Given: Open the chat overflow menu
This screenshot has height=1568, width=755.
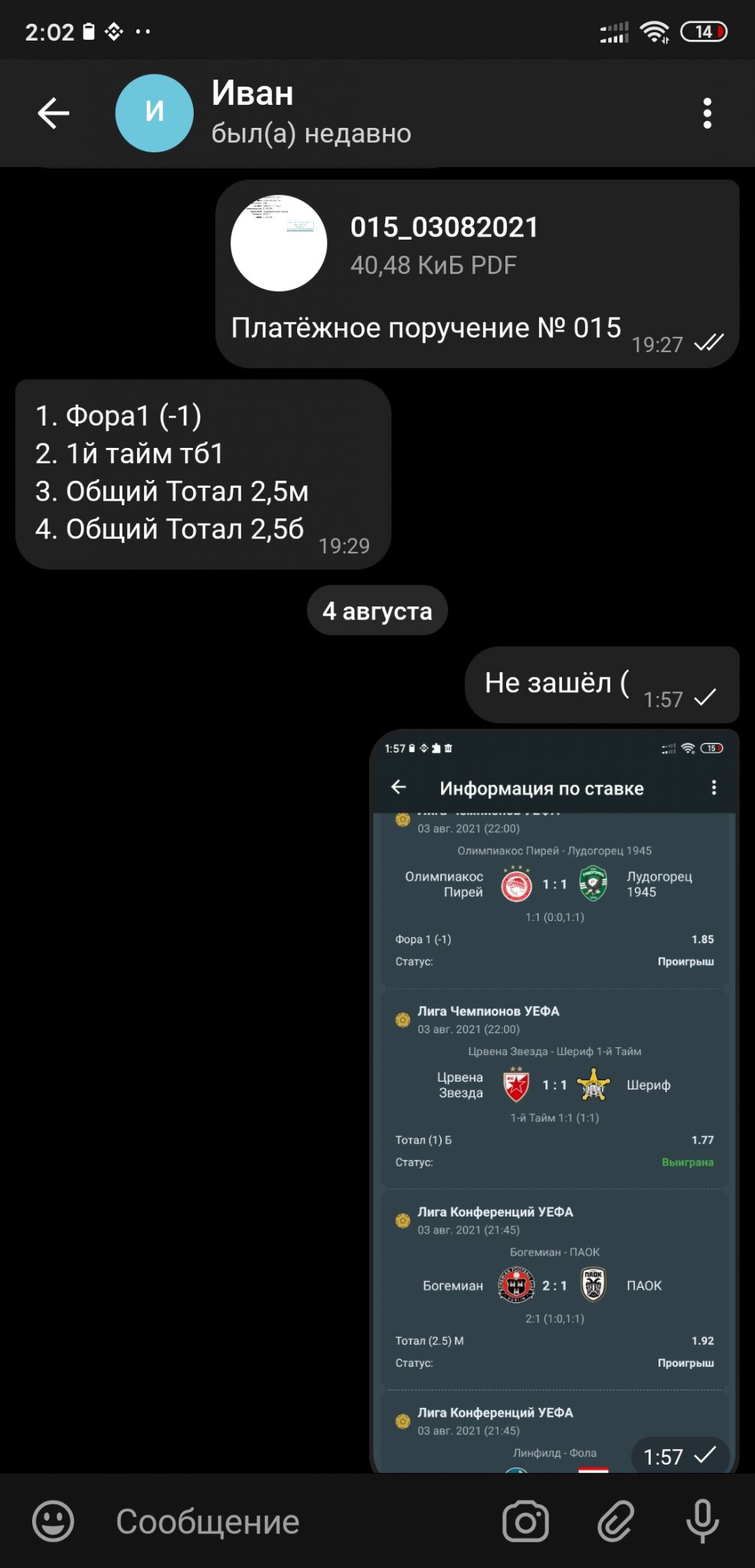Looking at the screenshot, I should pyautogui.click(x=708, y=113).
